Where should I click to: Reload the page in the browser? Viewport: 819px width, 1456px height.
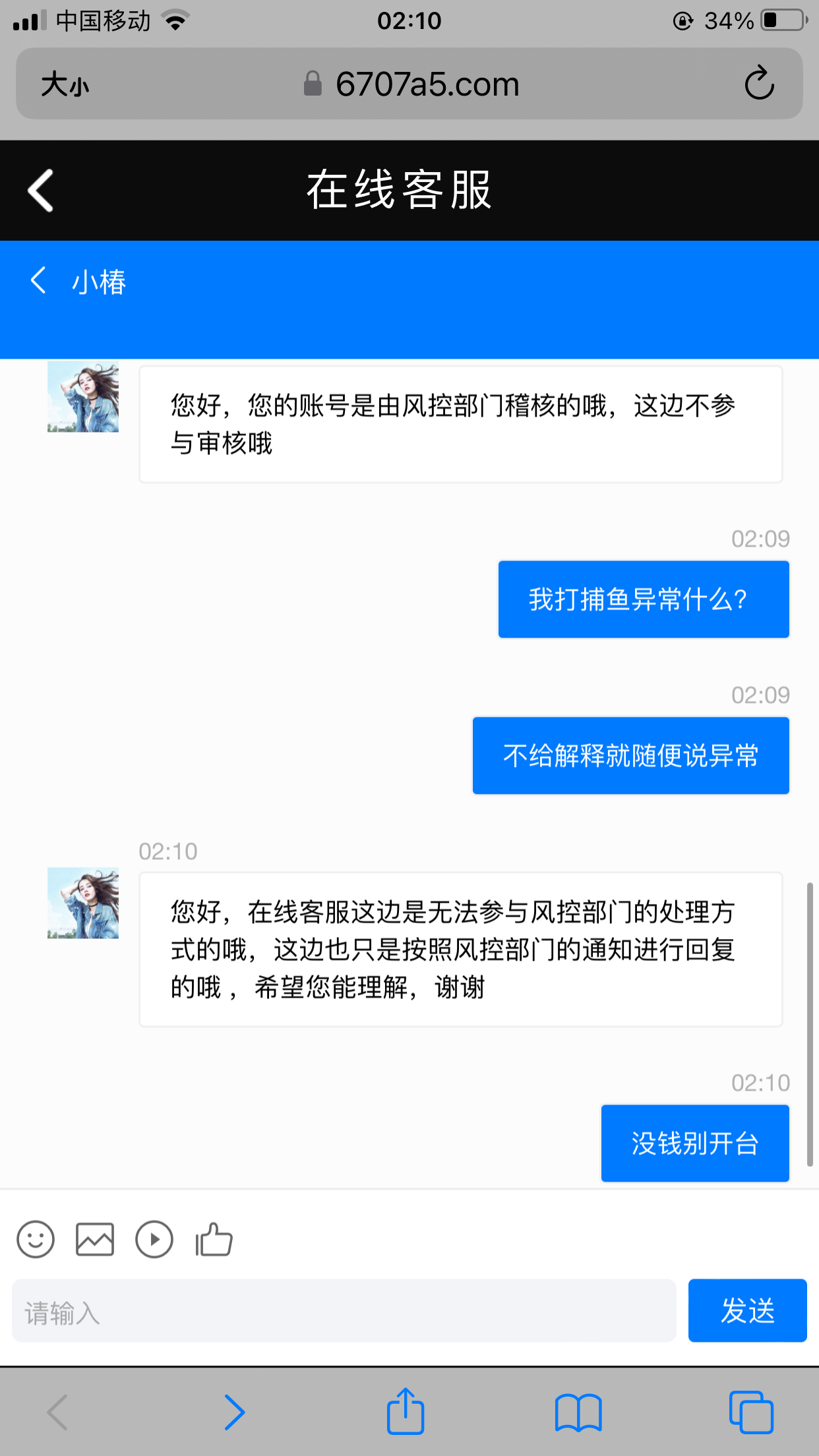(x=759, y=84)
